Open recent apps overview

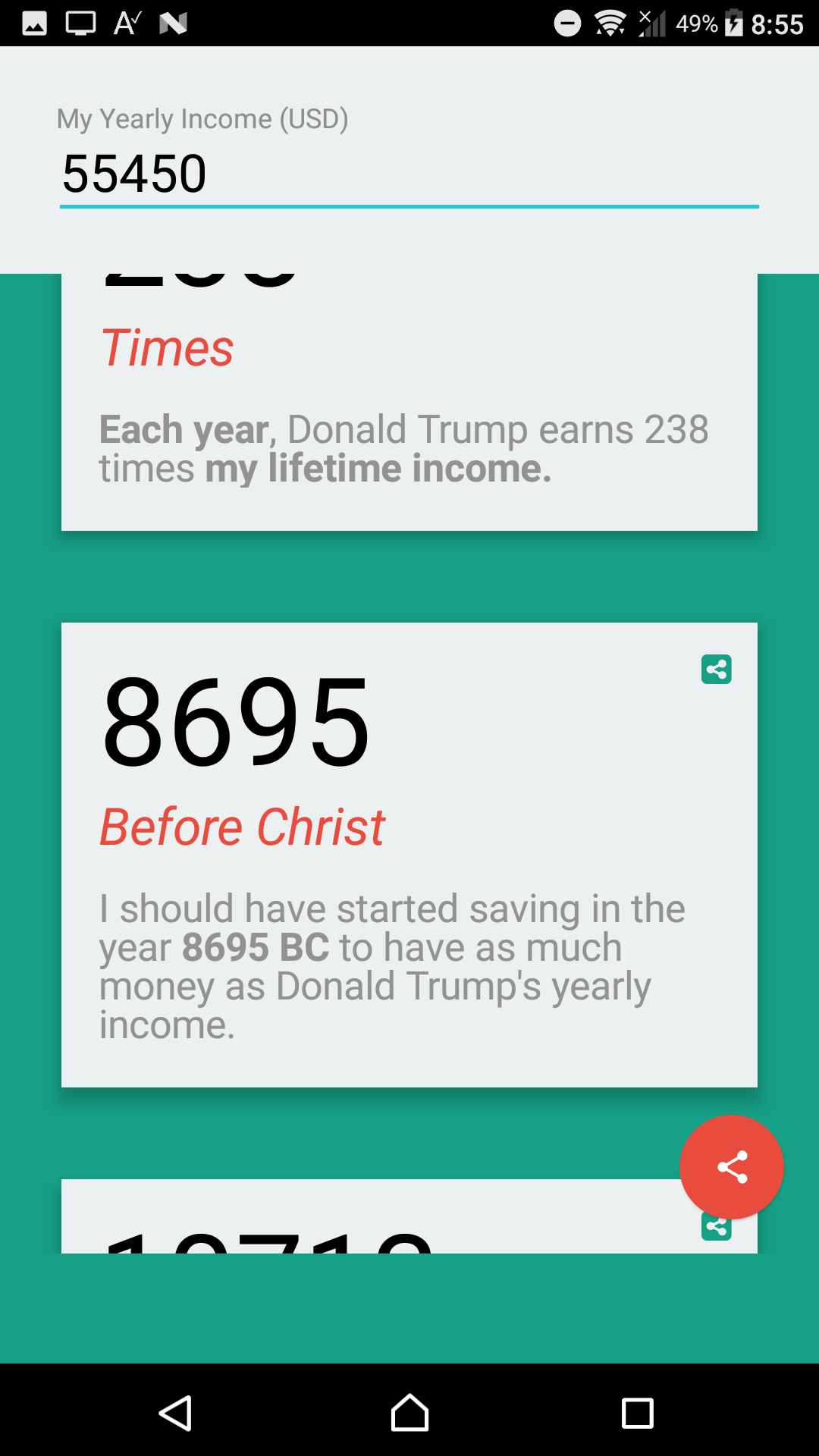pos(637,1414)
